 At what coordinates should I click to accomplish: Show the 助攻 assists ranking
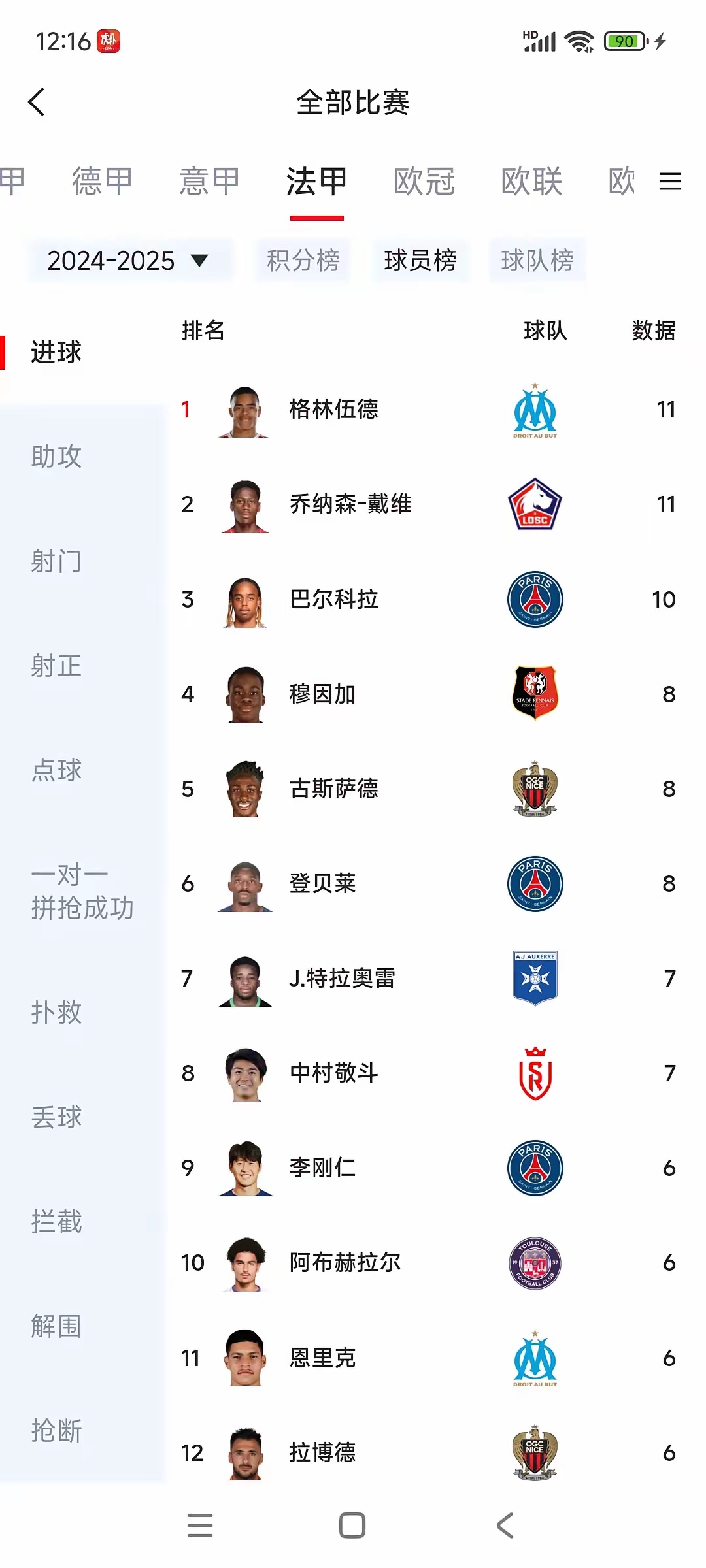coord(56,457)
